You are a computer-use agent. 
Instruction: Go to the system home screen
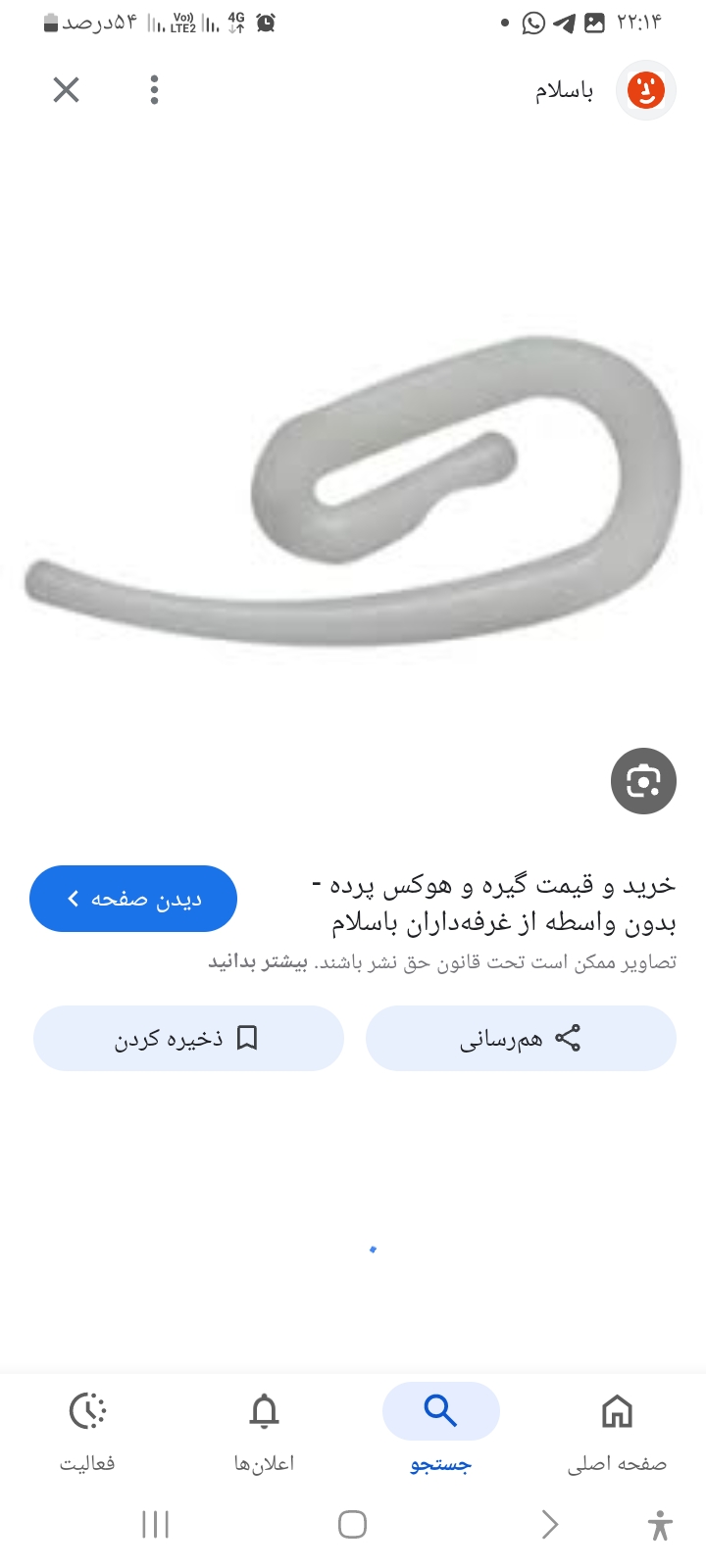pyautogui.click(x=352, y=1525)
